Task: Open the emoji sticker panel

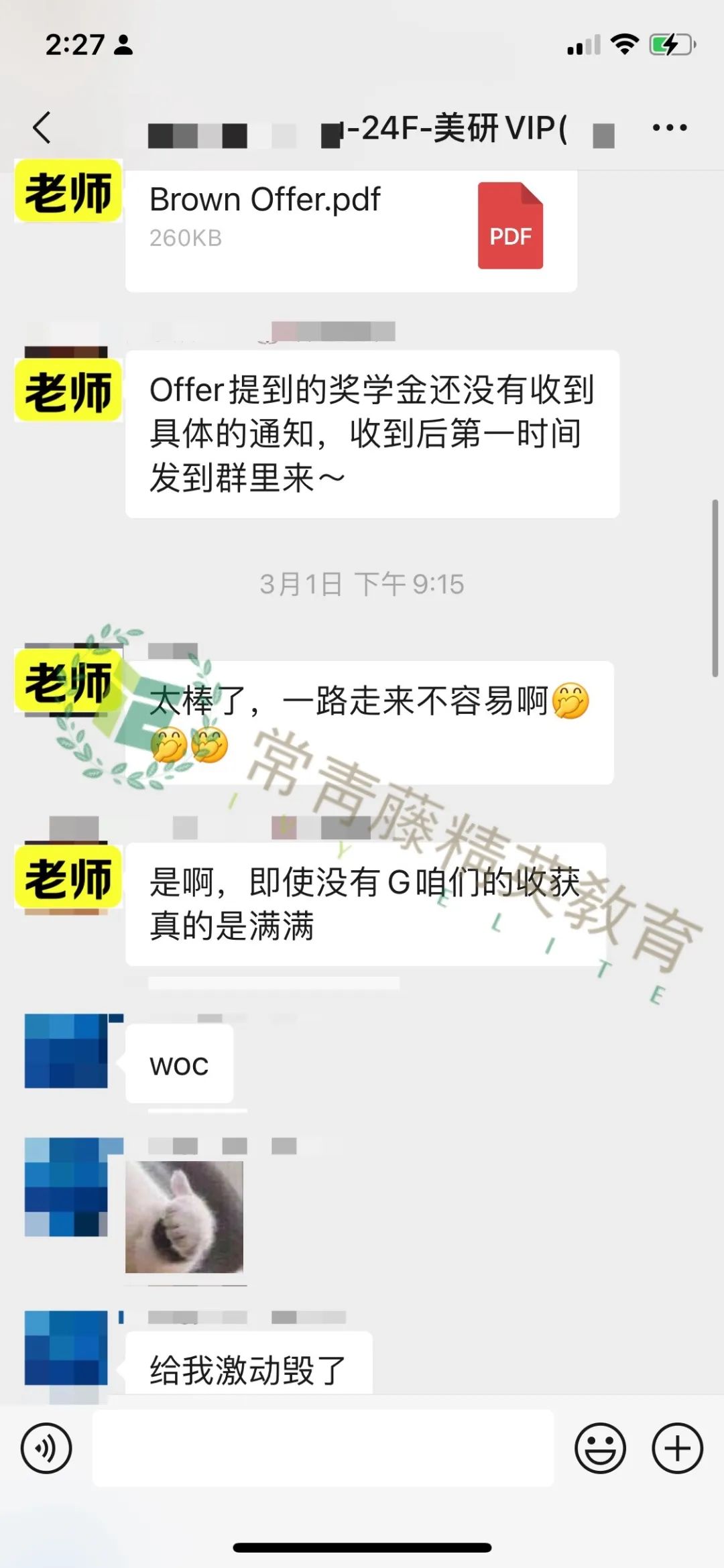Action: point(600,1448)
